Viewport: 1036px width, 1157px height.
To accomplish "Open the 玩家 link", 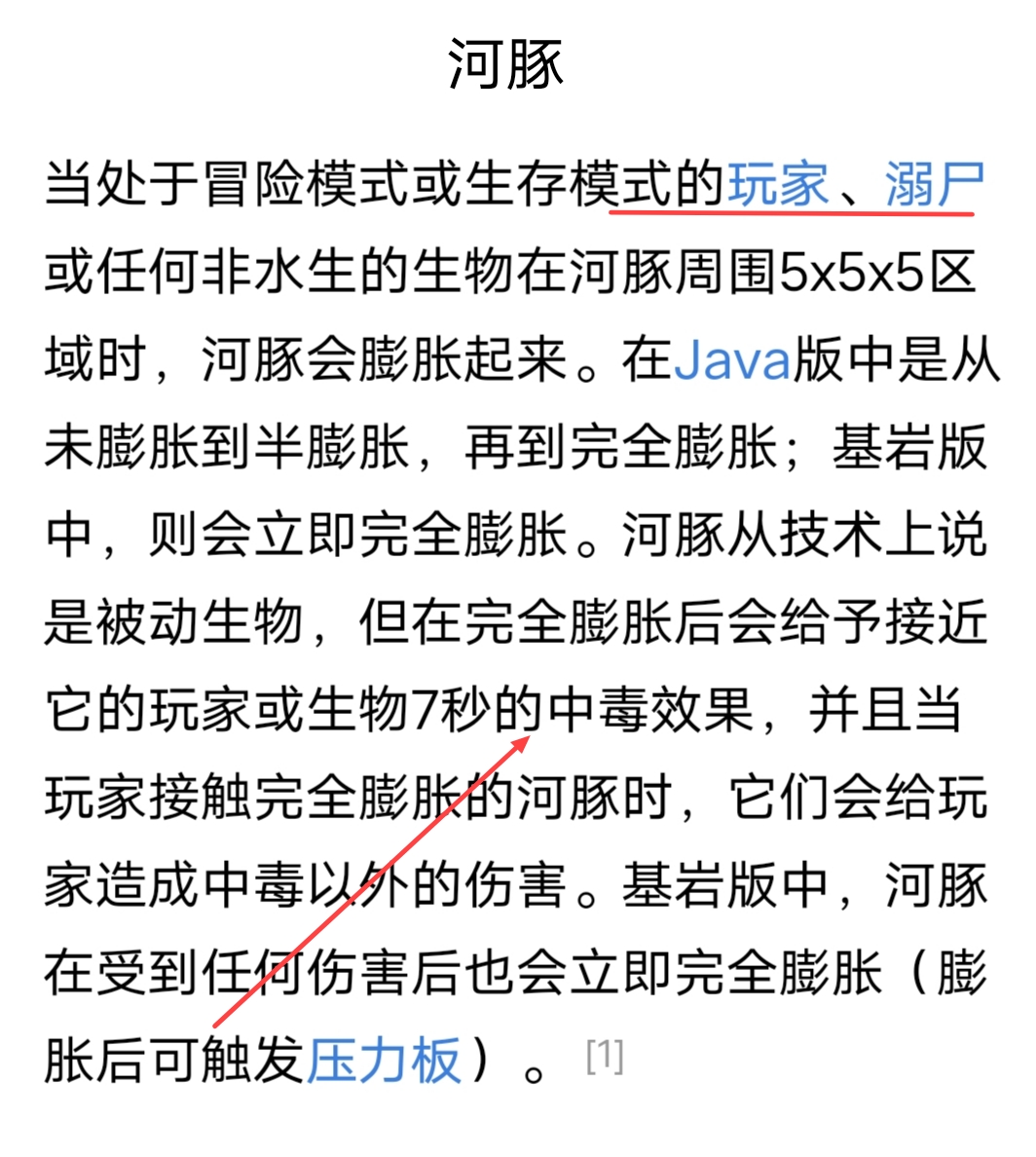I will coord(778,184).
